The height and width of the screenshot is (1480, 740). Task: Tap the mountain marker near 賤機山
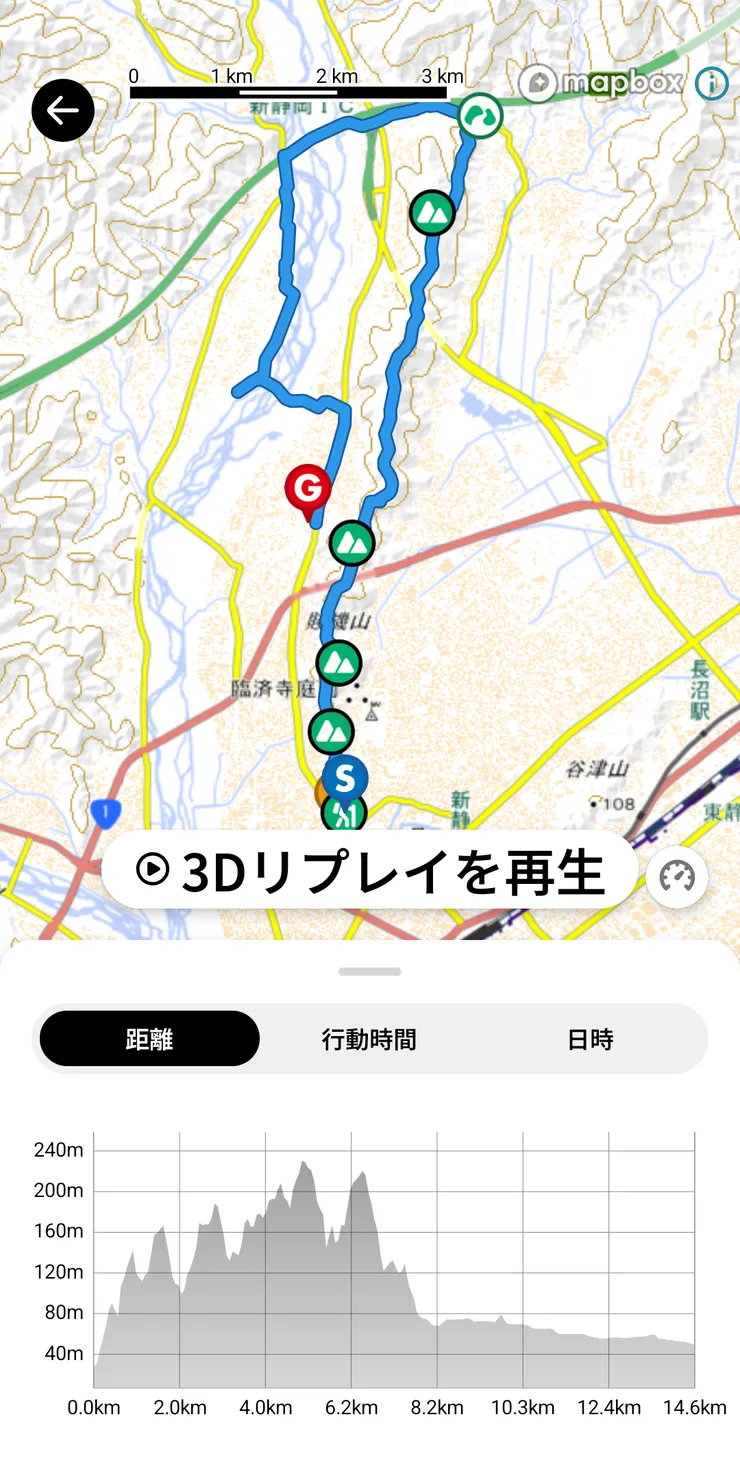tap(338, 663)
